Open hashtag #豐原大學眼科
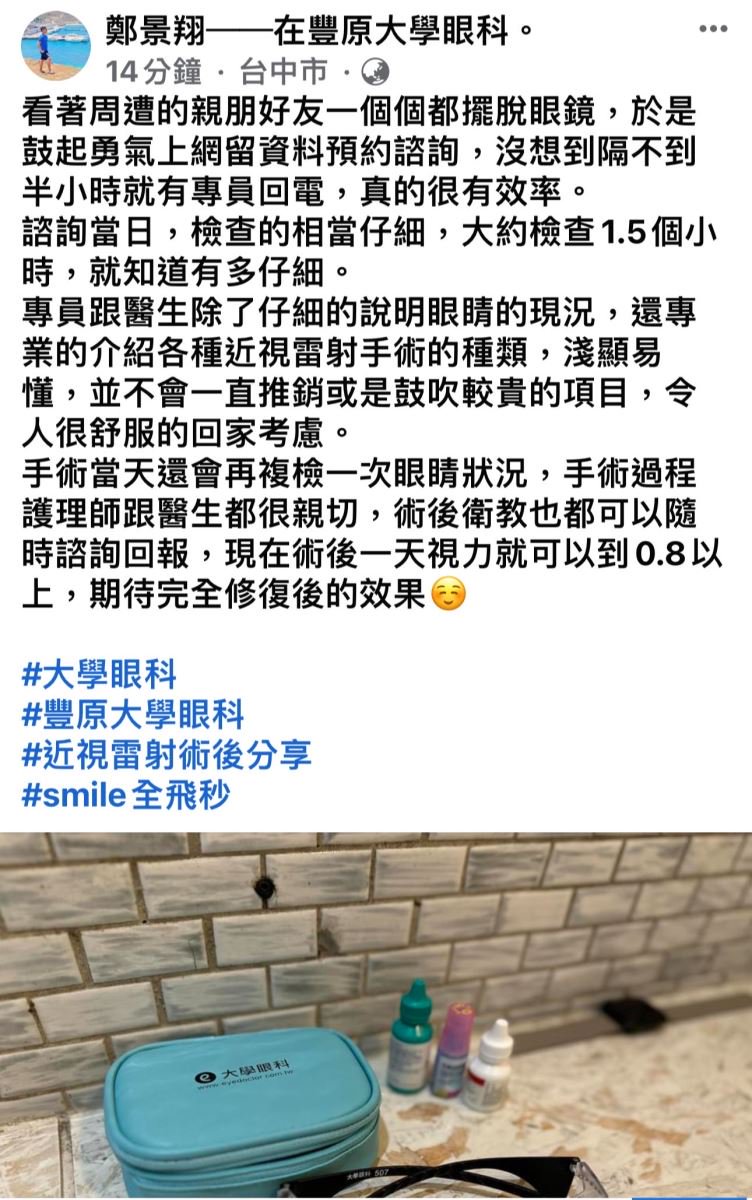The height and width of the screenshot is (1200, 752). 132,715
